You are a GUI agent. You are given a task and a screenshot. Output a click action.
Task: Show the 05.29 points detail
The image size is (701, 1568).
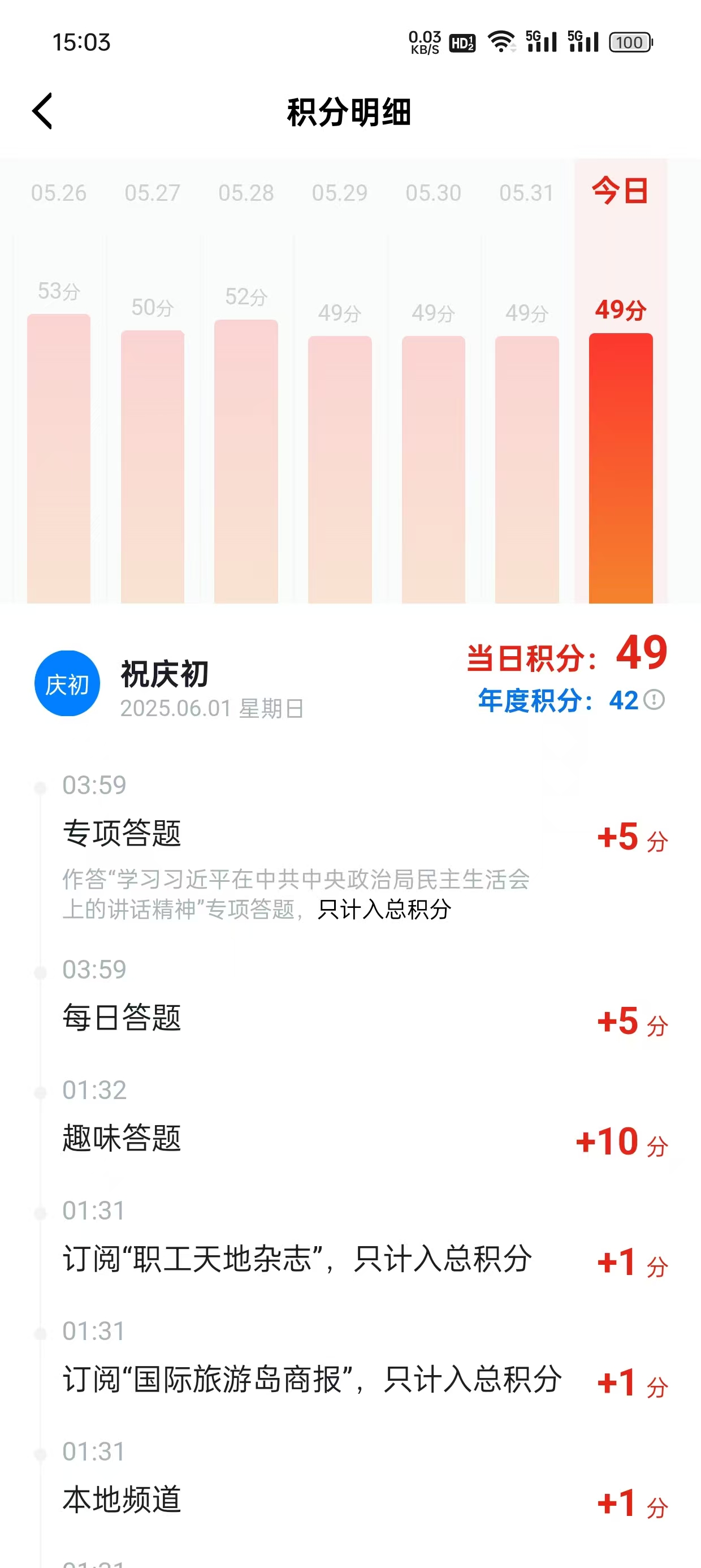pos(340,469)
